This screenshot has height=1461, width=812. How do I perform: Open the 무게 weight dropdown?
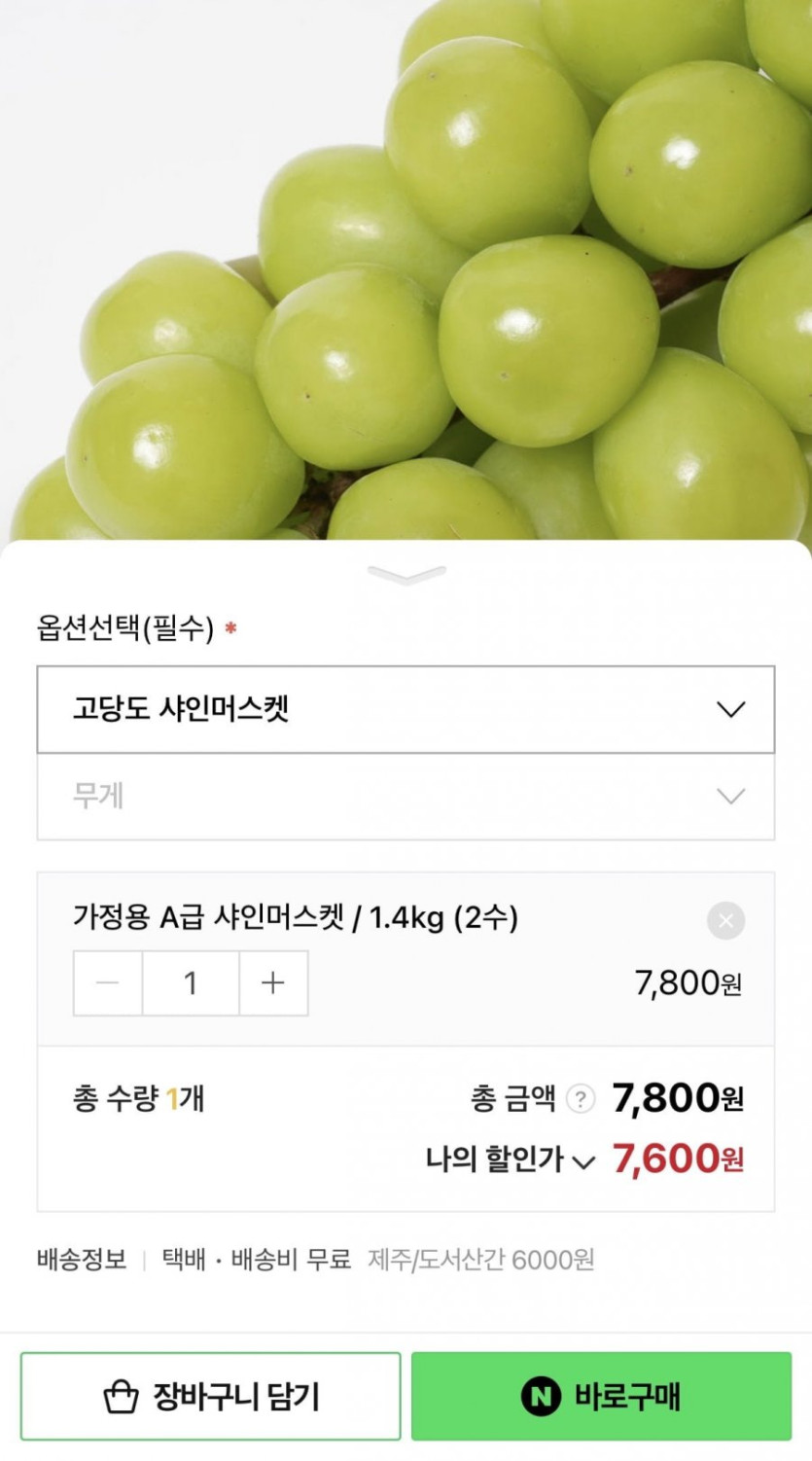coord(406,797)
